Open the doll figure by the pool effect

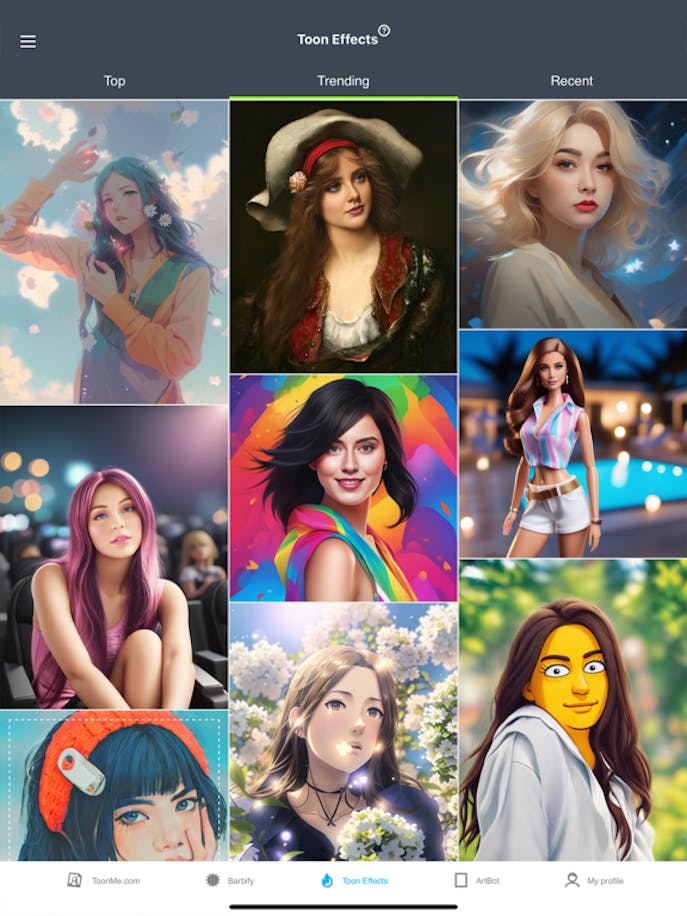(572, 445)
